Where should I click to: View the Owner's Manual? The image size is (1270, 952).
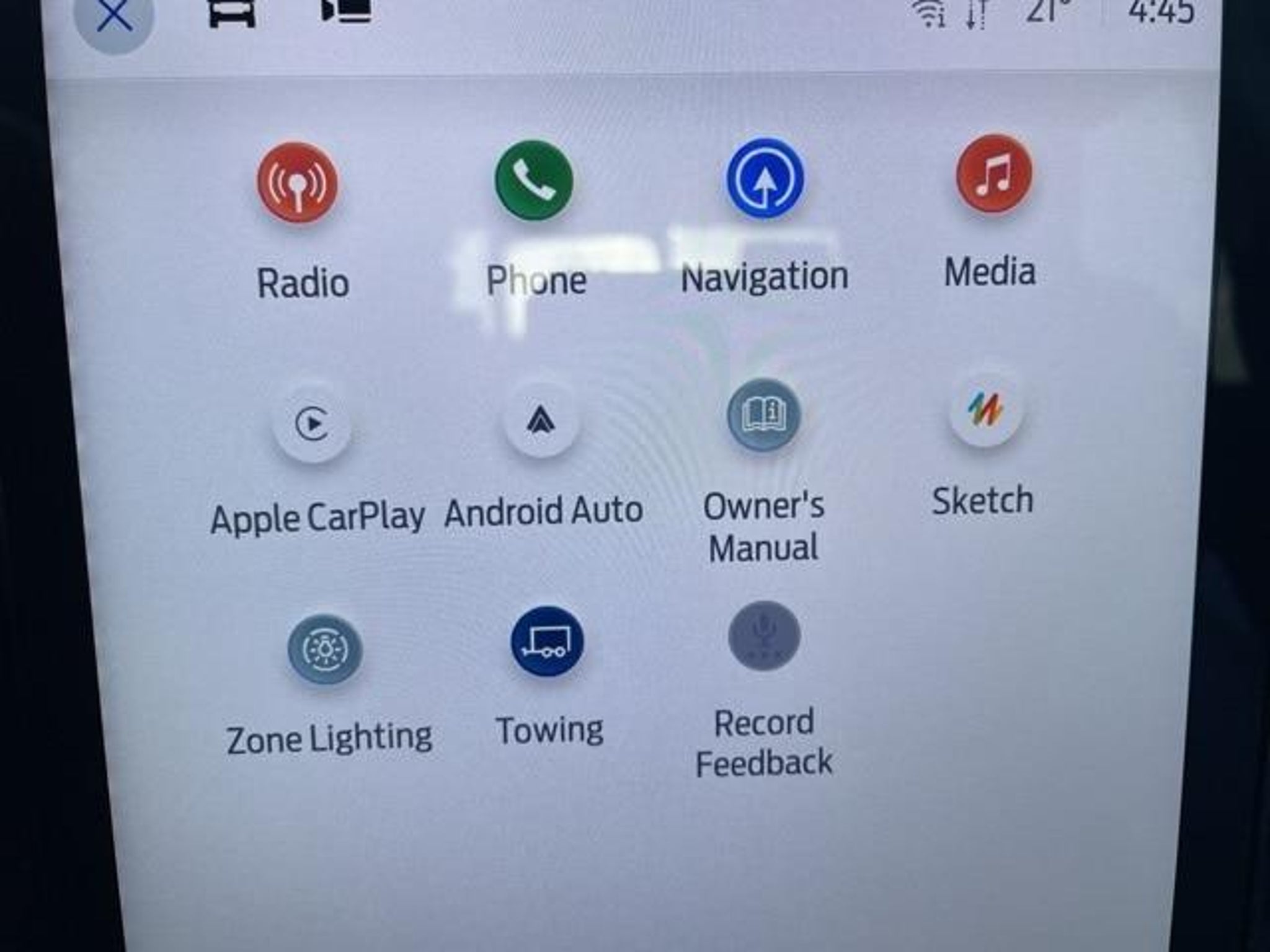point(764,414)
